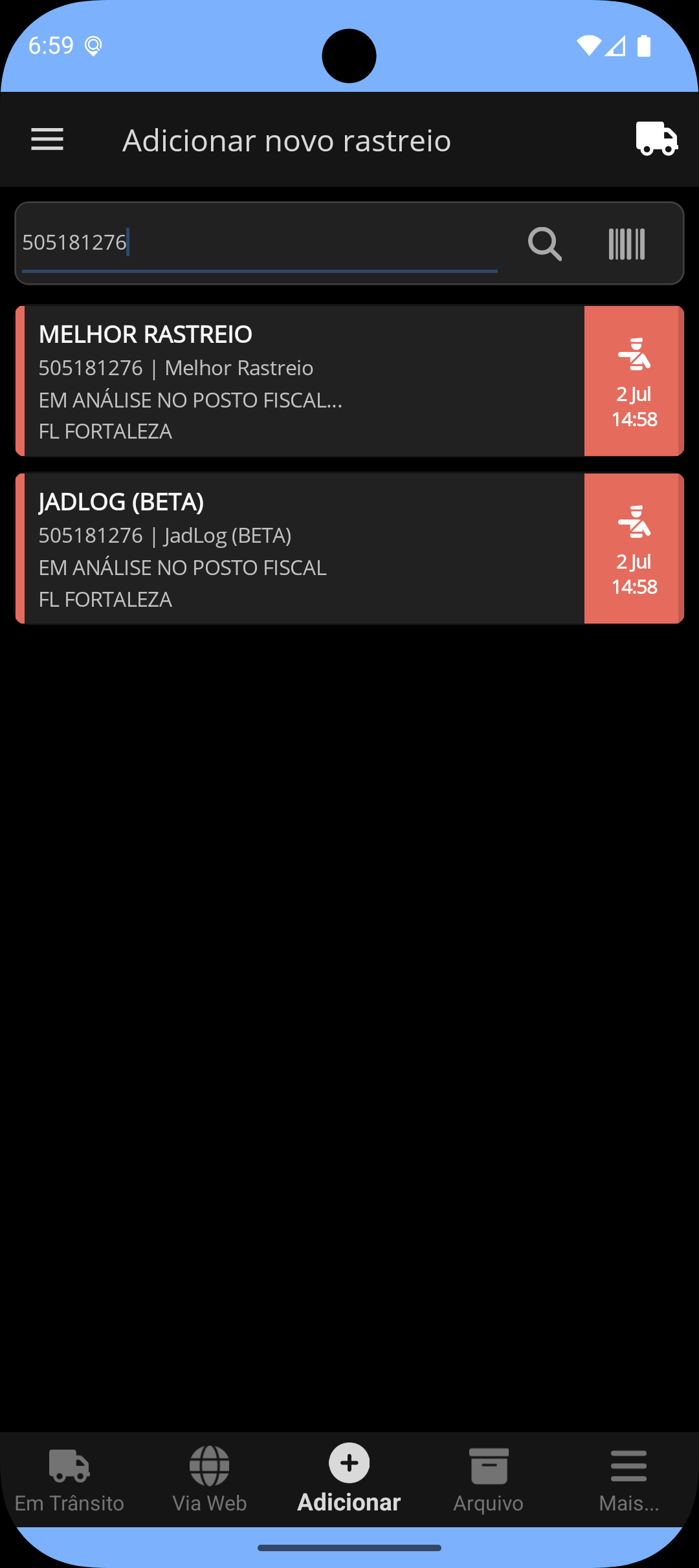Scan a barcode for tracking

pos(627,244)
